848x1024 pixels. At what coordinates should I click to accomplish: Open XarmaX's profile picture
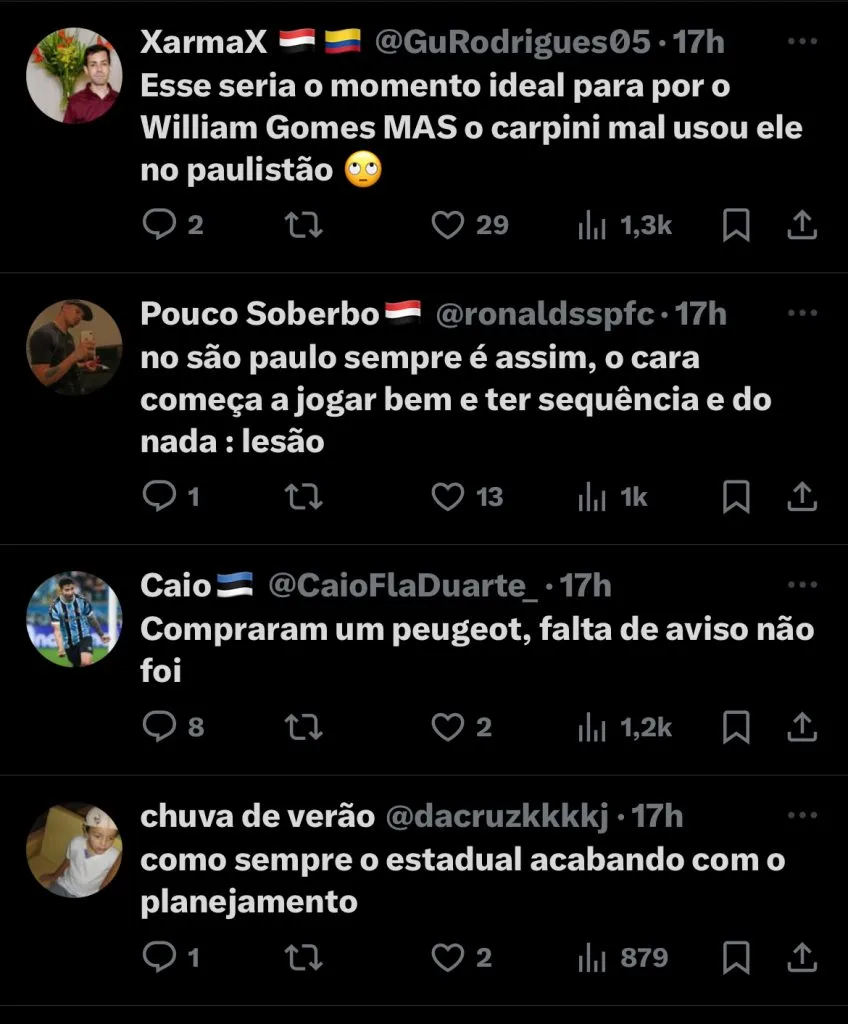(x=73, y=75)
